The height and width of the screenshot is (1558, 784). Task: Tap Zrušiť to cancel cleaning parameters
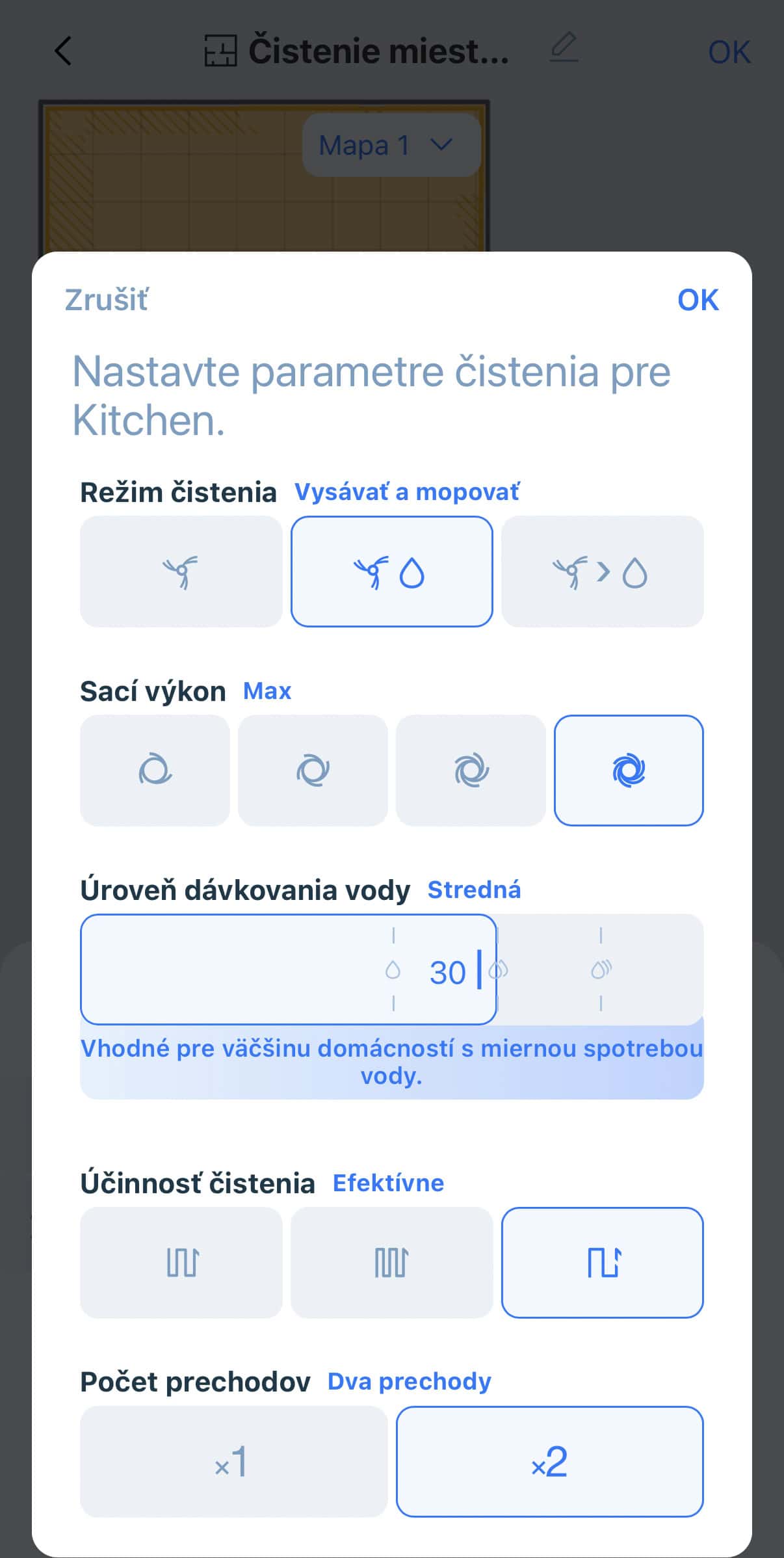[x=107, y=300]
